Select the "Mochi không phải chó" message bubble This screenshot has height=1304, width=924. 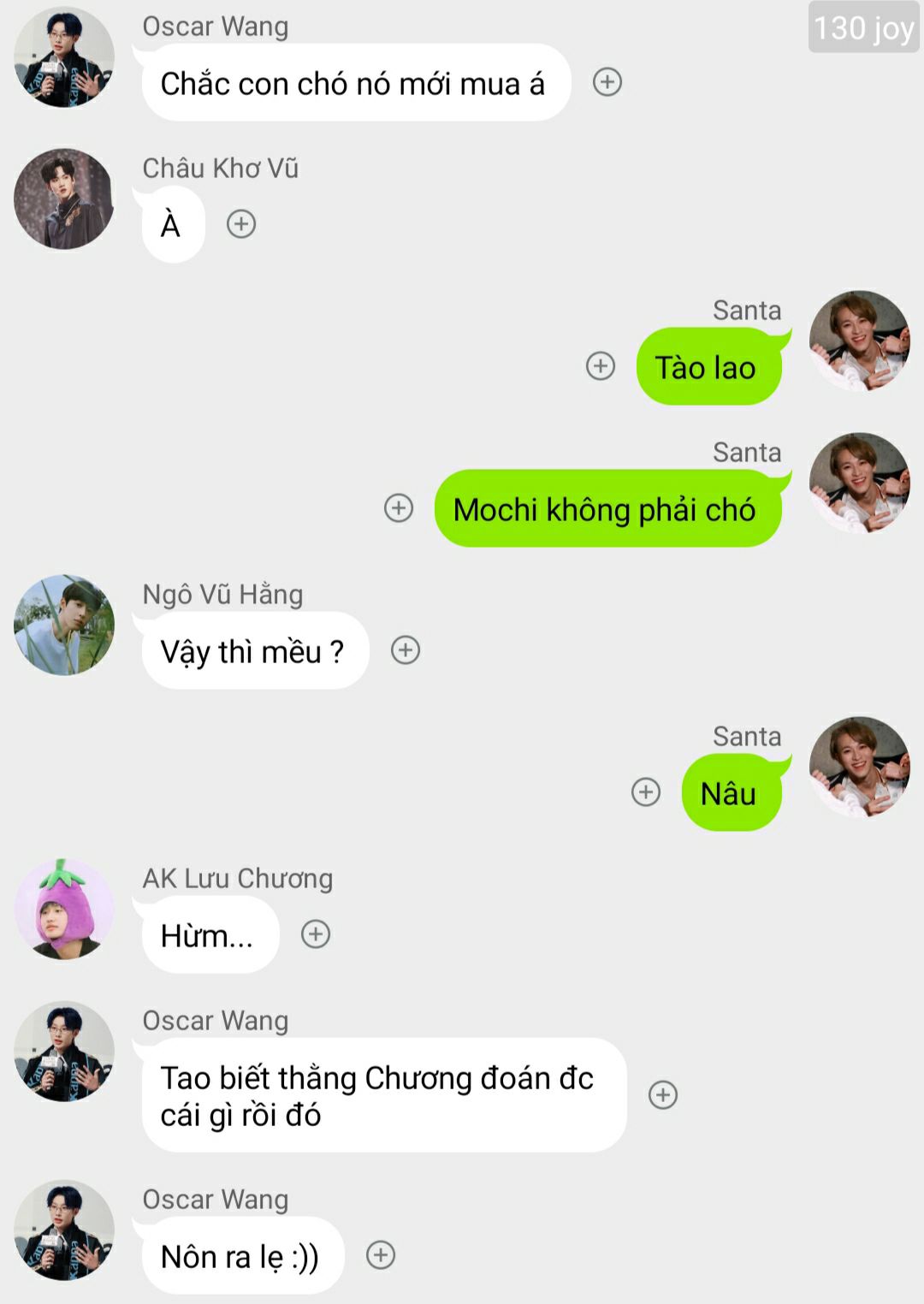pos(606,509)
